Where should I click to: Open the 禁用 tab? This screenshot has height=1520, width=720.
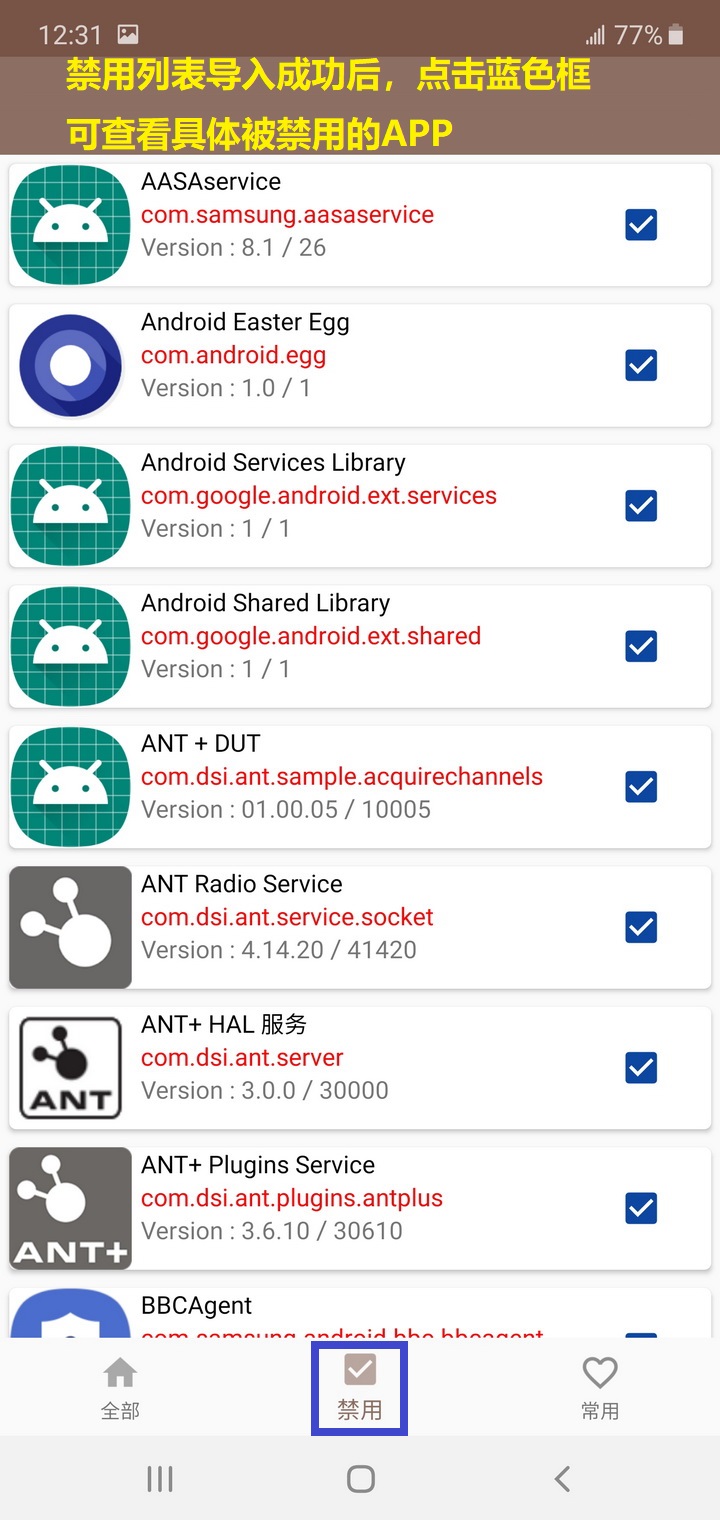click(x=360, y=1389)
